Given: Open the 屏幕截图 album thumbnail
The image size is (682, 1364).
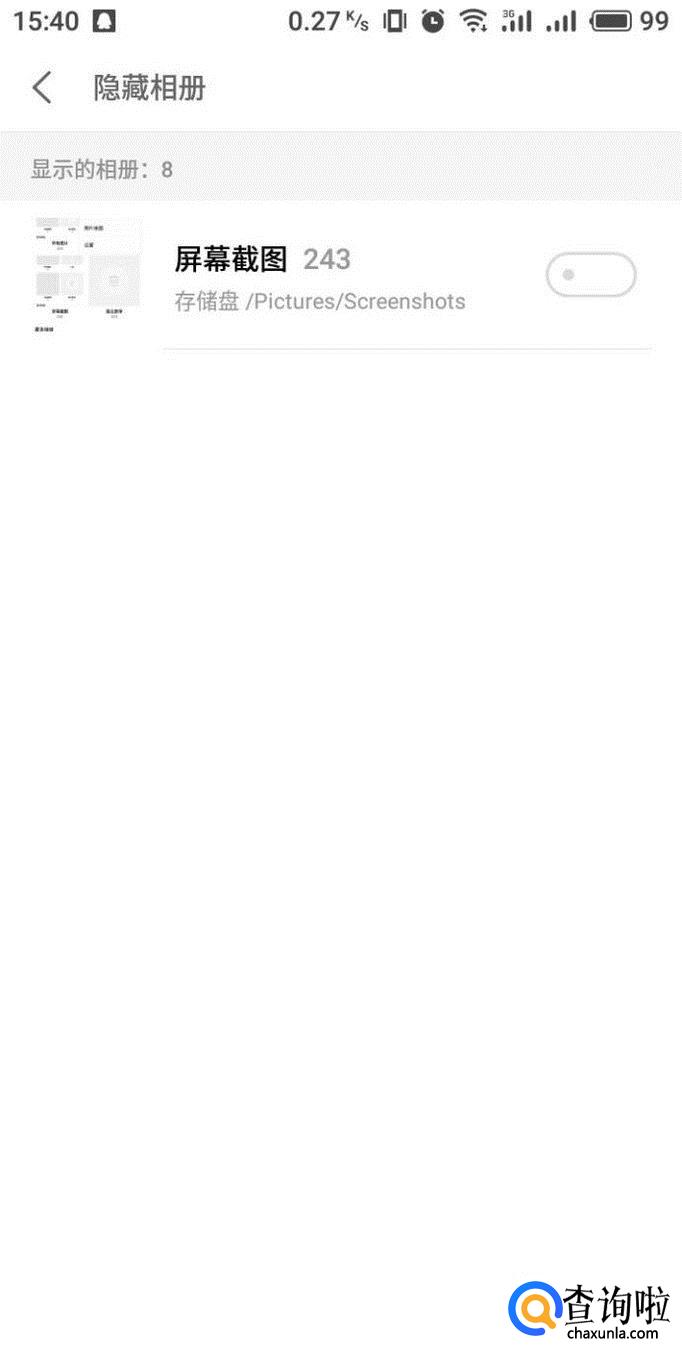Looking at the screenshot, I should pos(86,272).
